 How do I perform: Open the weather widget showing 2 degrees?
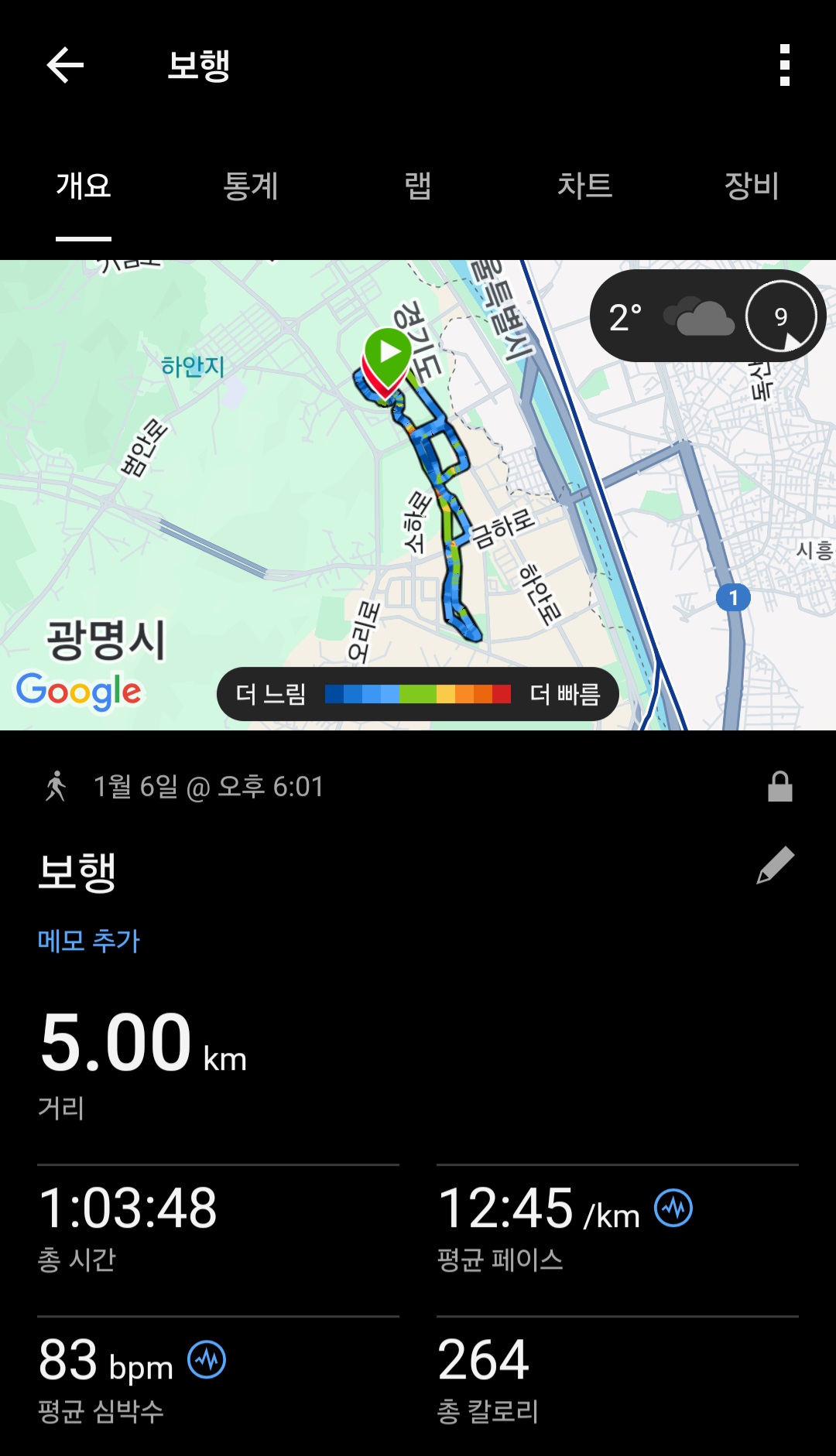(x=666, y=317)
